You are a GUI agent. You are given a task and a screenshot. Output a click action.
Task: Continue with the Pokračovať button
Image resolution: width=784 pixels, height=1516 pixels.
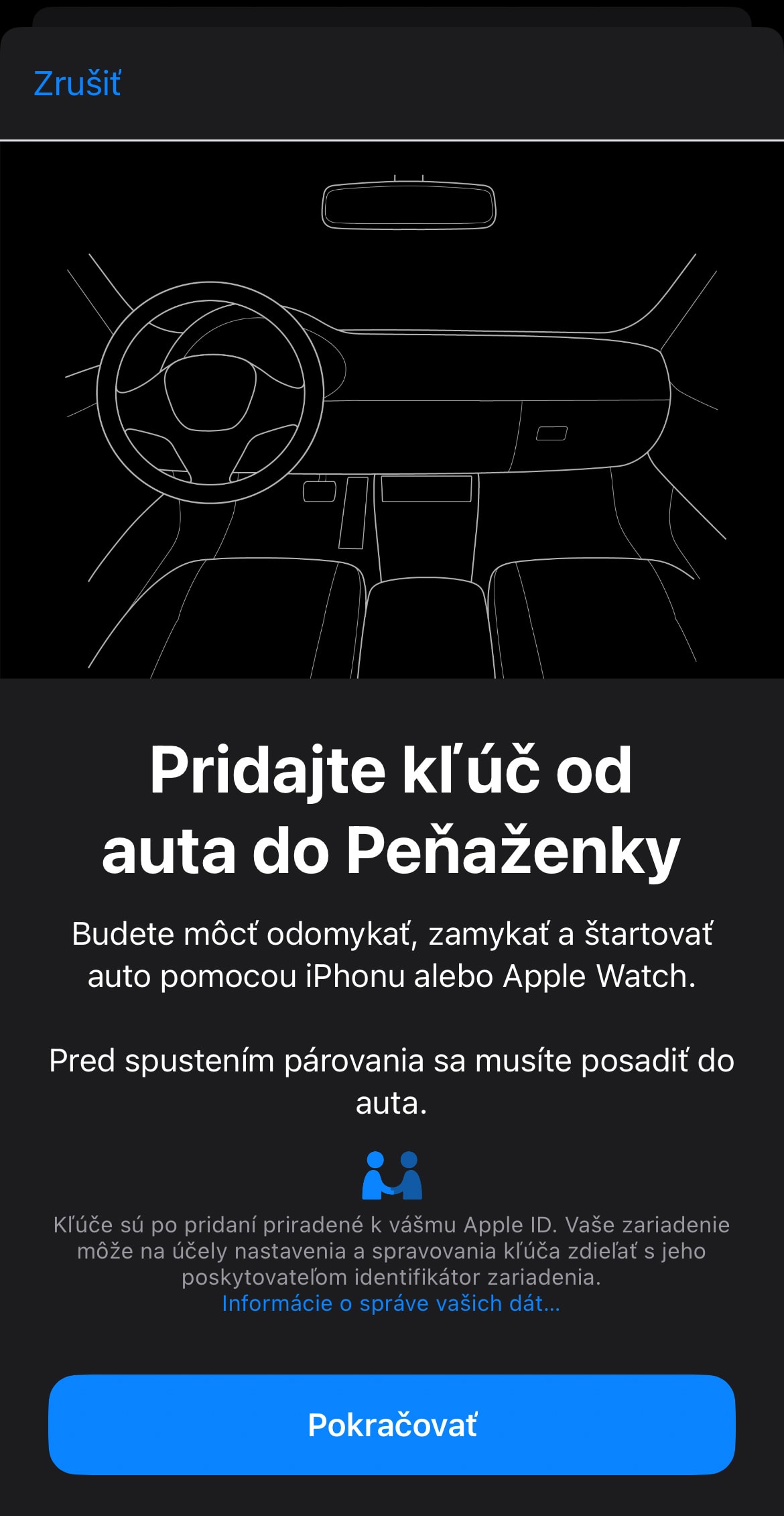392,1425
